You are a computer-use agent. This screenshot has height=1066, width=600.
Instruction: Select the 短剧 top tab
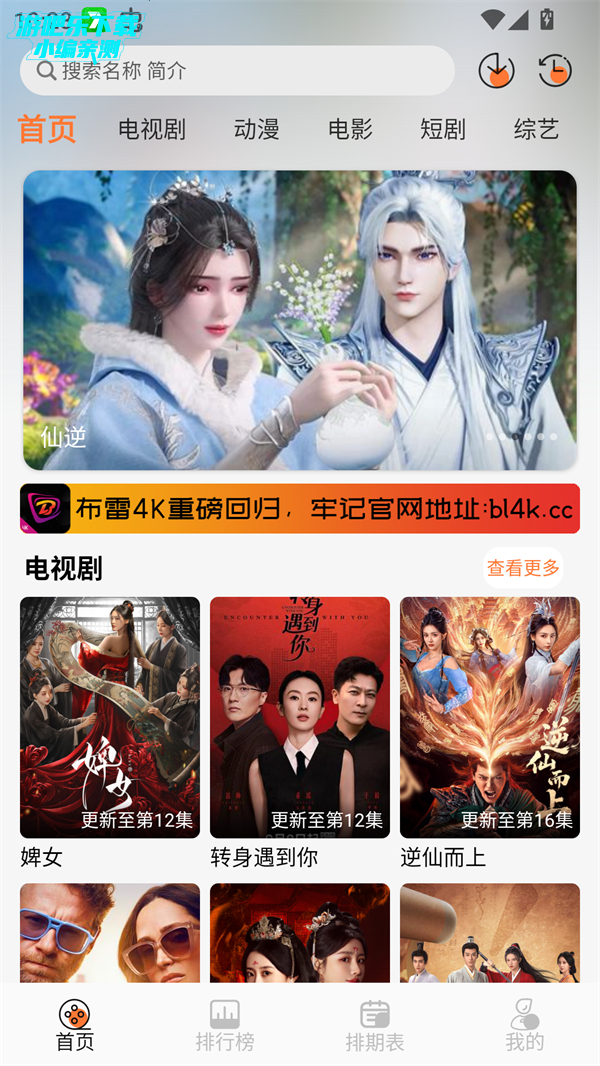point(443,129)
